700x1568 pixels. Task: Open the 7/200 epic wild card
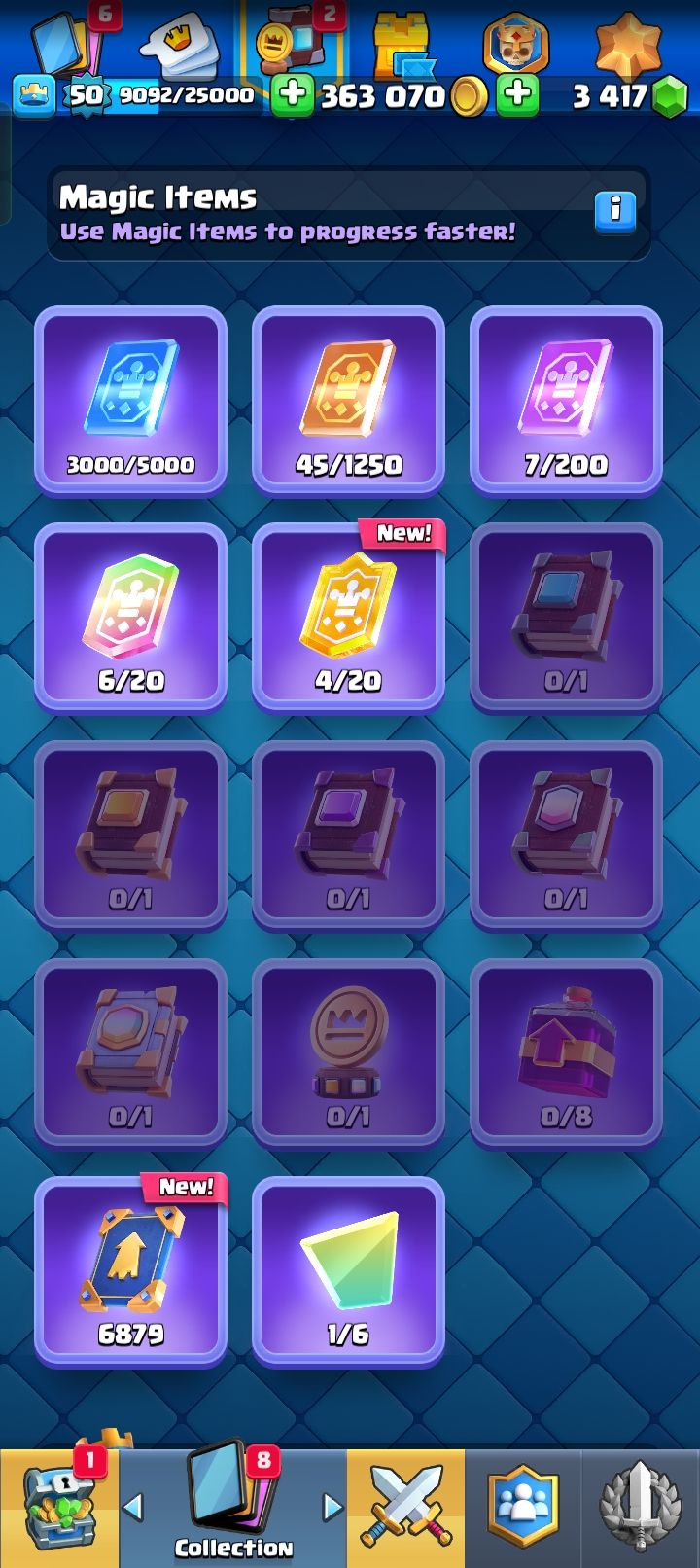click(x=566, y=401)
